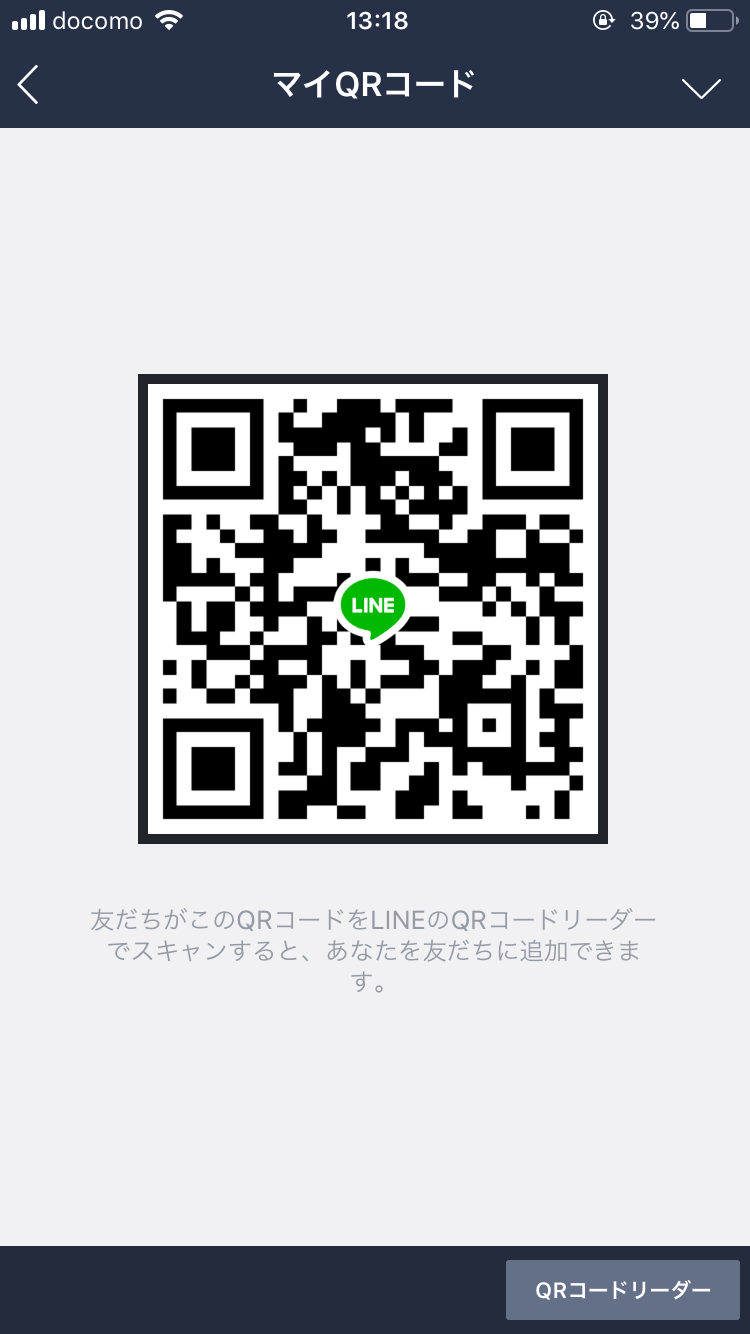Open the QRコードリーダー button
The width and height of the screenshot is (750, 1334).
click(622, 1290)
